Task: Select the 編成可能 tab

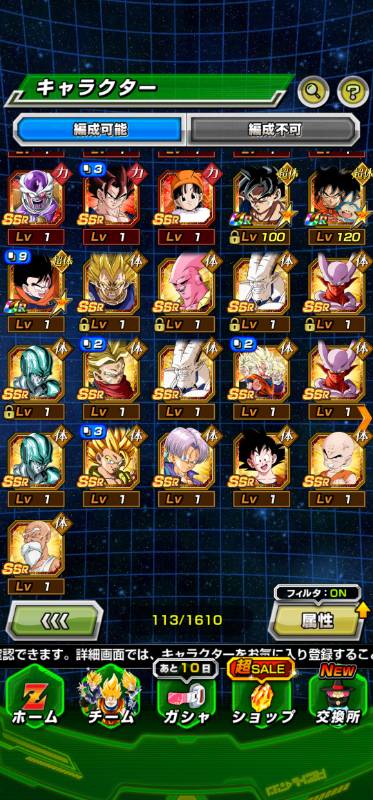Action: (x=100, y=129)
